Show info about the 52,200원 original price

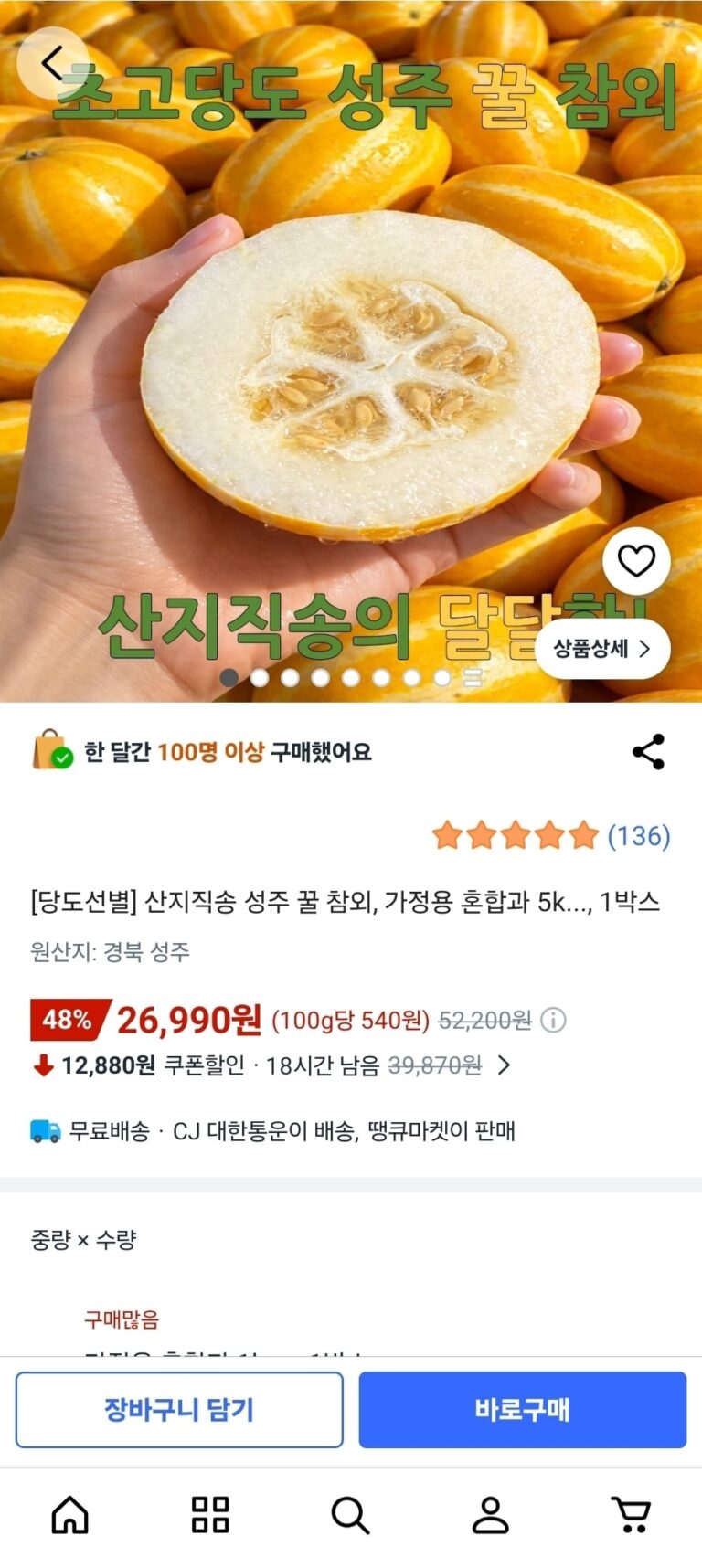[x=553, y=1020]
